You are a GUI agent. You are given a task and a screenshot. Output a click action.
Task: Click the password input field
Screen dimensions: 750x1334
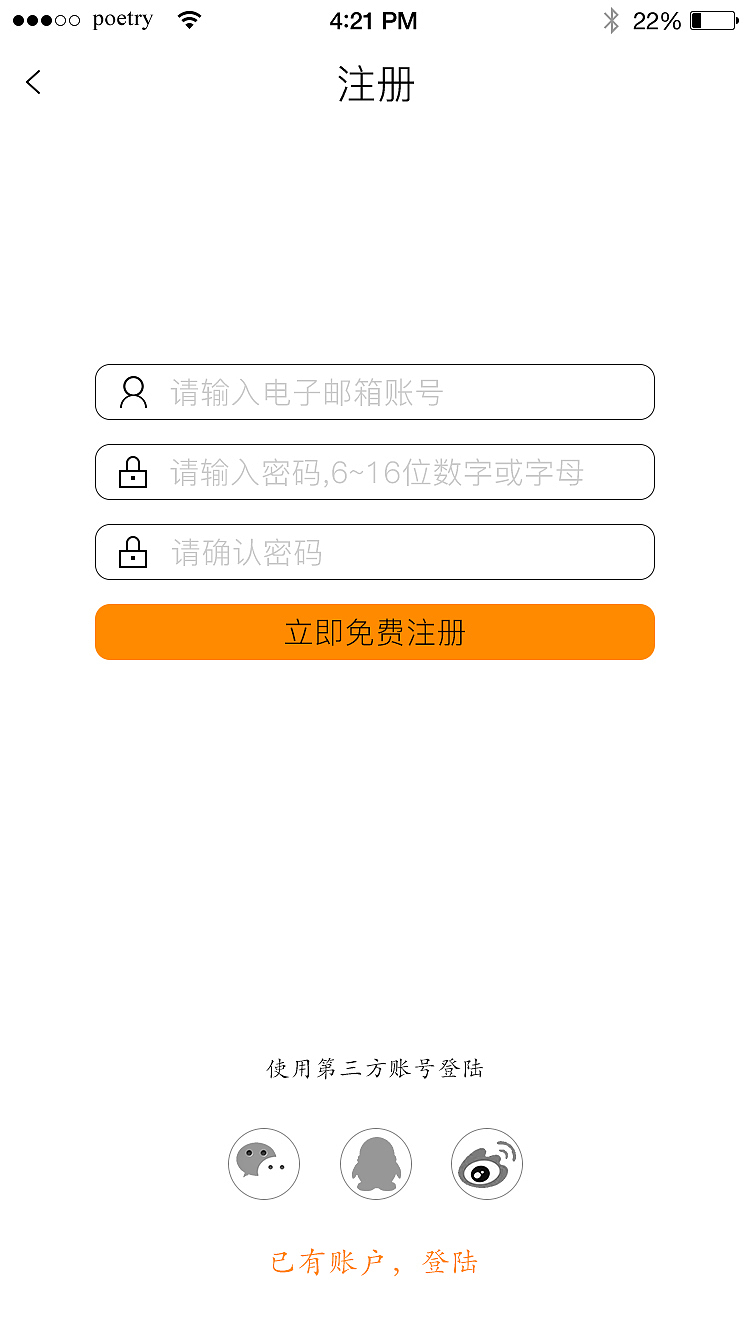click(x=375, y=471)
